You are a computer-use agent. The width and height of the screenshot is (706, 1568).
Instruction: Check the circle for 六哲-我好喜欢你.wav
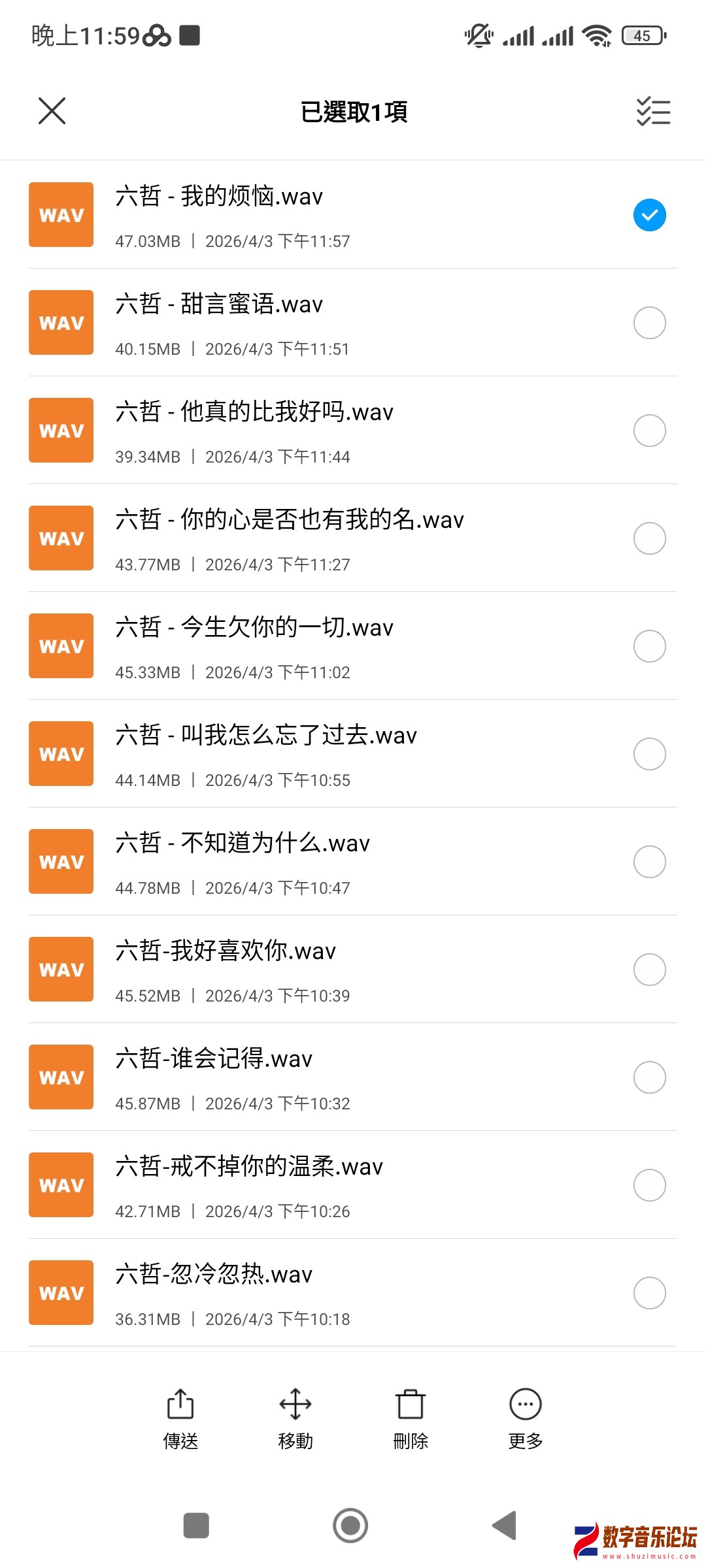(649, 969)
